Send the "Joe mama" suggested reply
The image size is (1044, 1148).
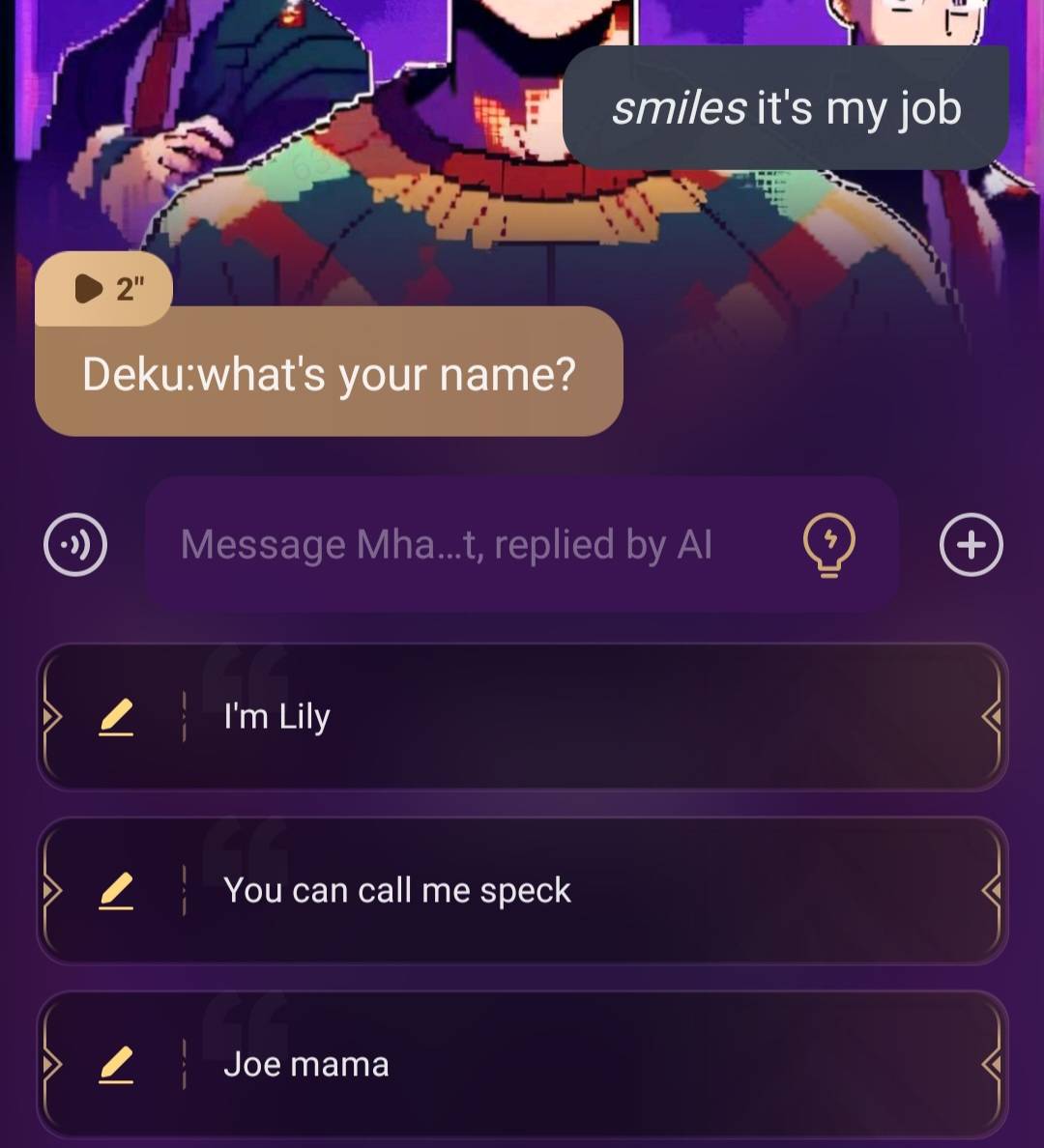580,1064
